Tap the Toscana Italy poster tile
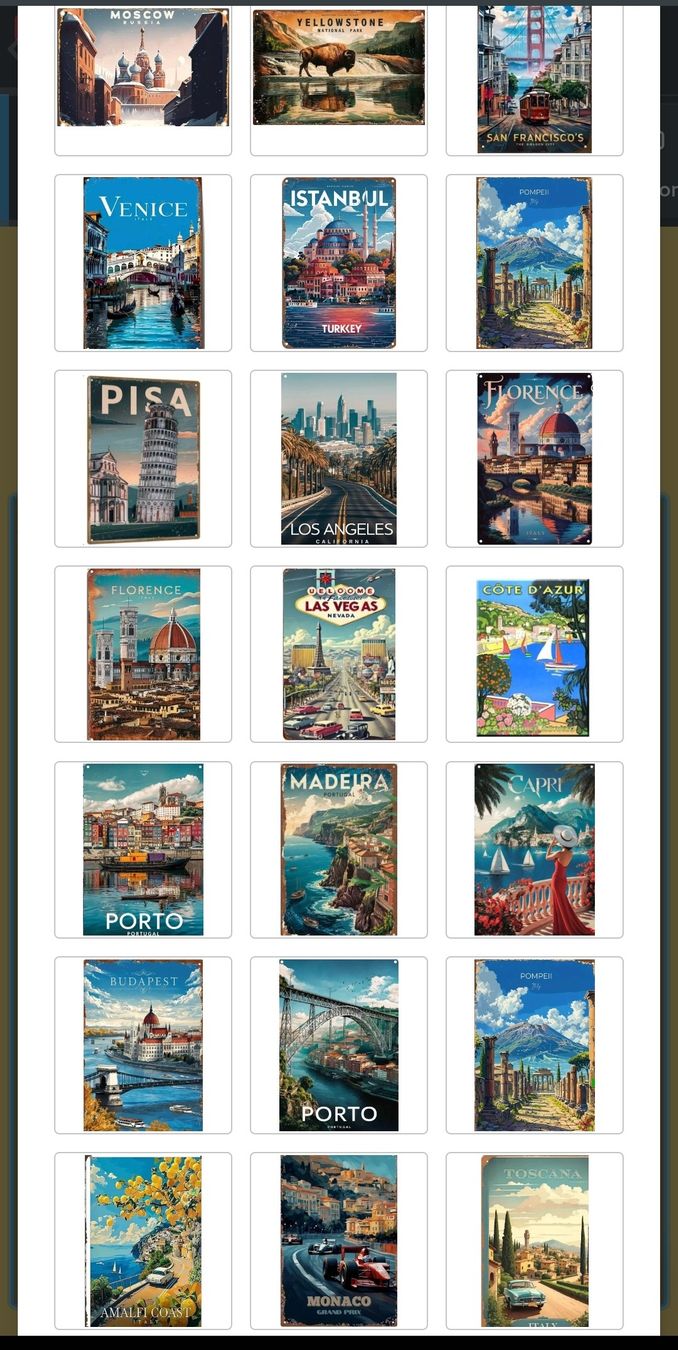678x1350 pixels. click(x=534, y=1241)
